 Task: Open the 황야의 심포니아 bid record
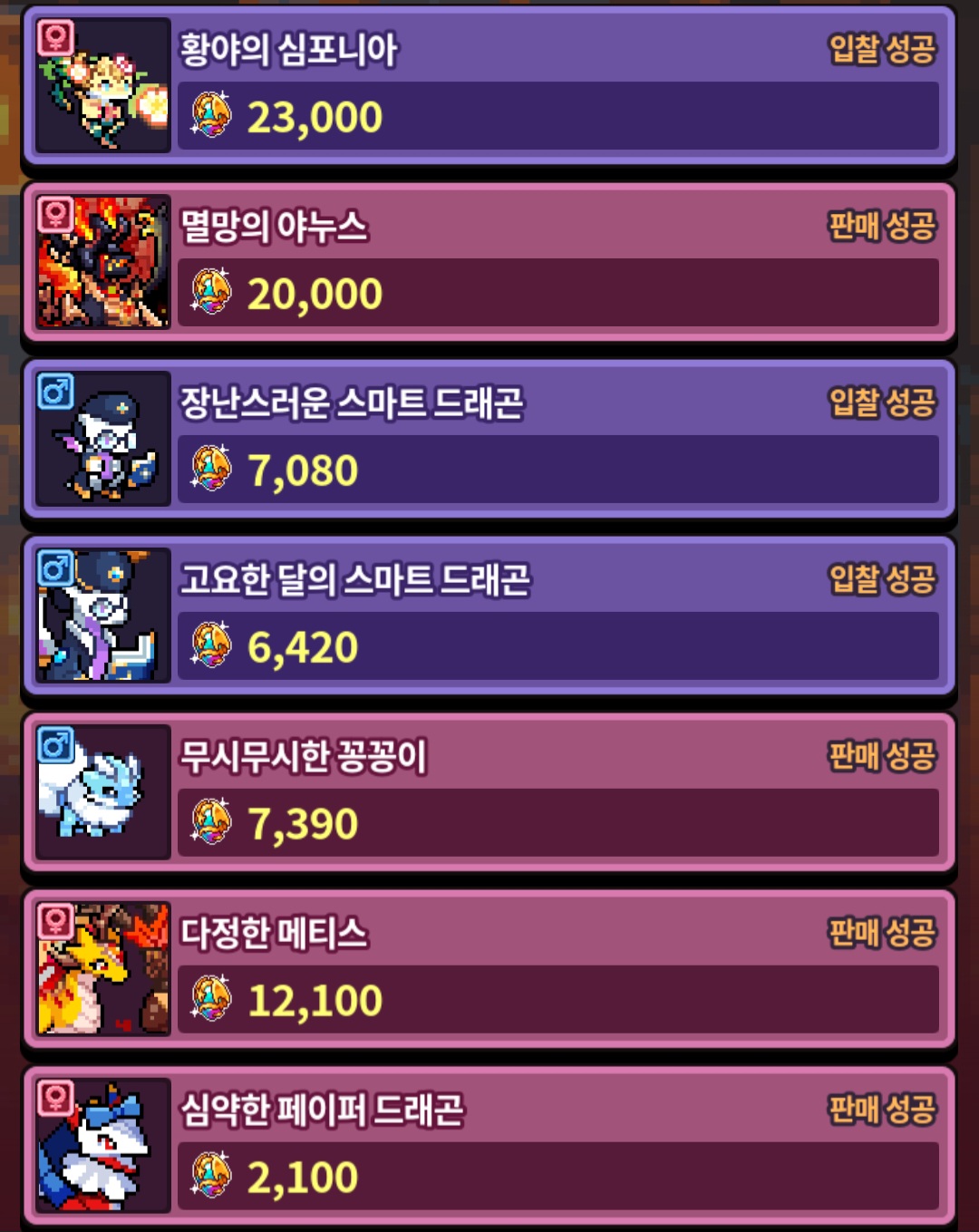(x=489, y=85)
